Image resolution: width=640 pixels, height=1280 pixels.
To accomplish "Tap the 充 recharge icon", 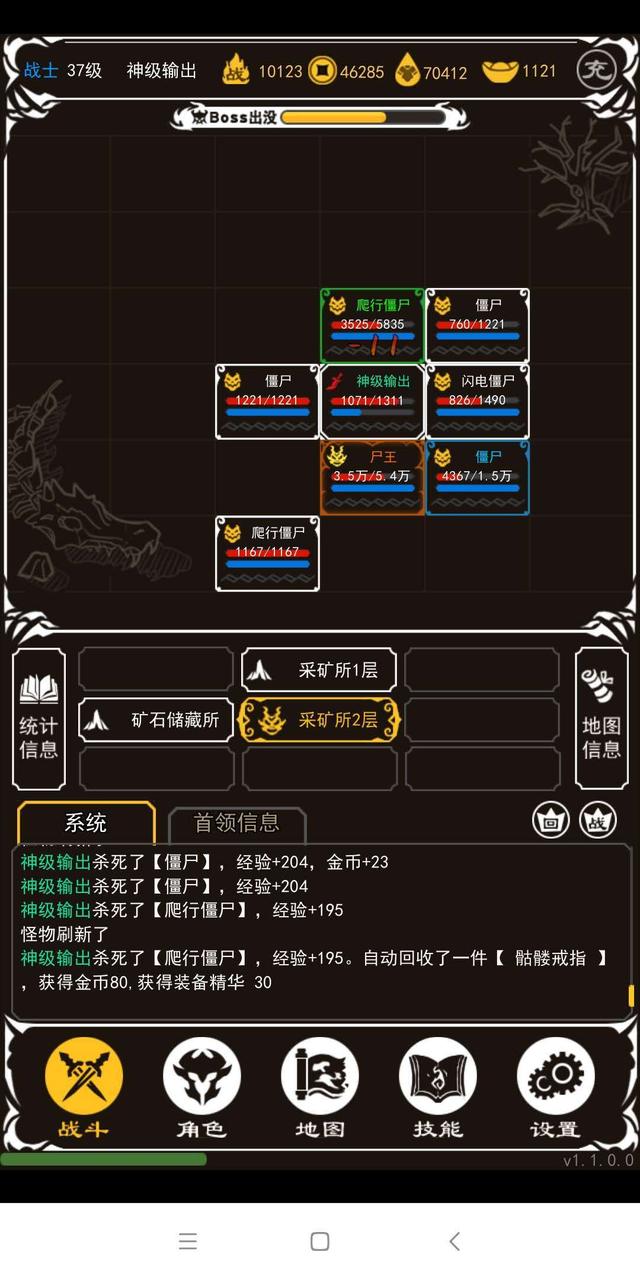I will click(x=596, y=70).
